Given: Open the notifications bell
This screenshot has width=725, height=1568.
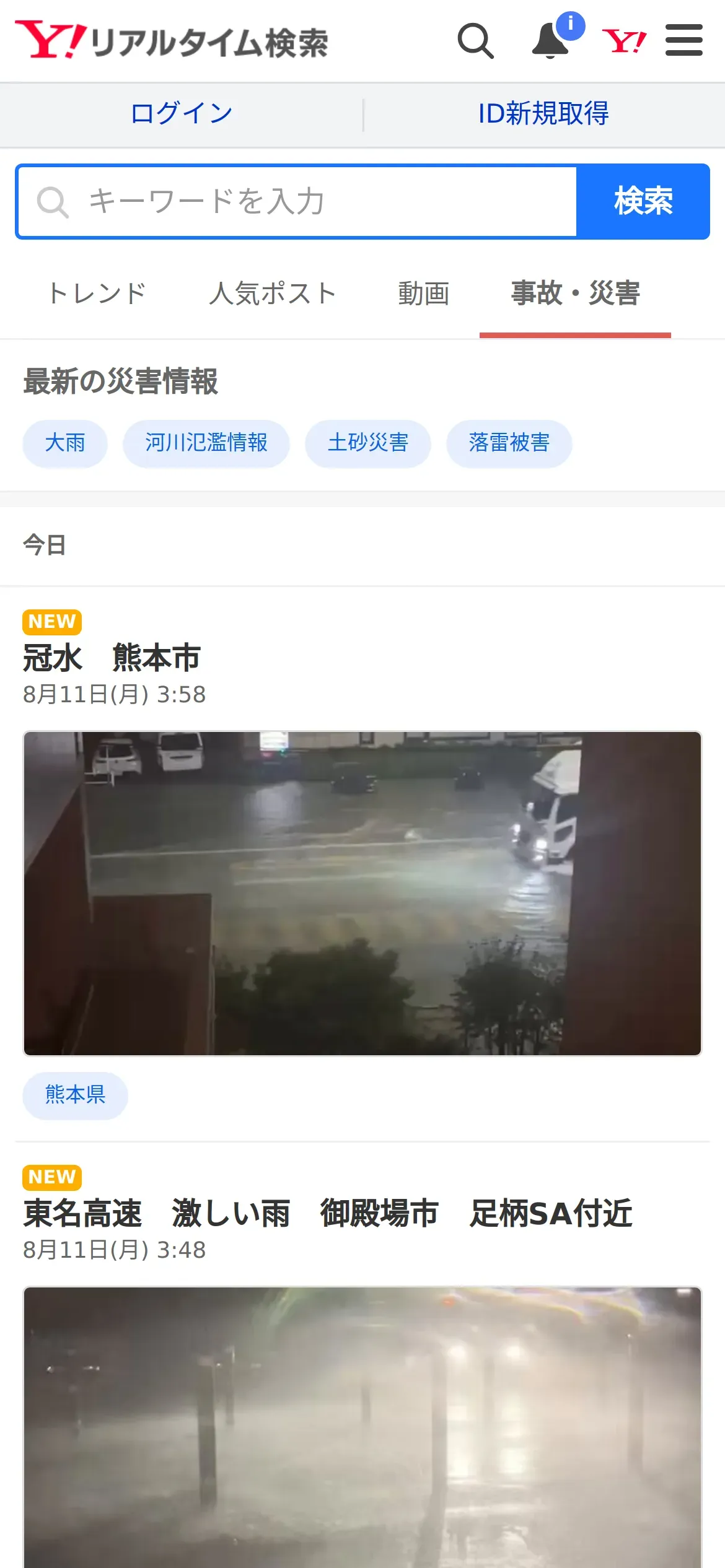Looking at the screenshot, I should point(551,41).
